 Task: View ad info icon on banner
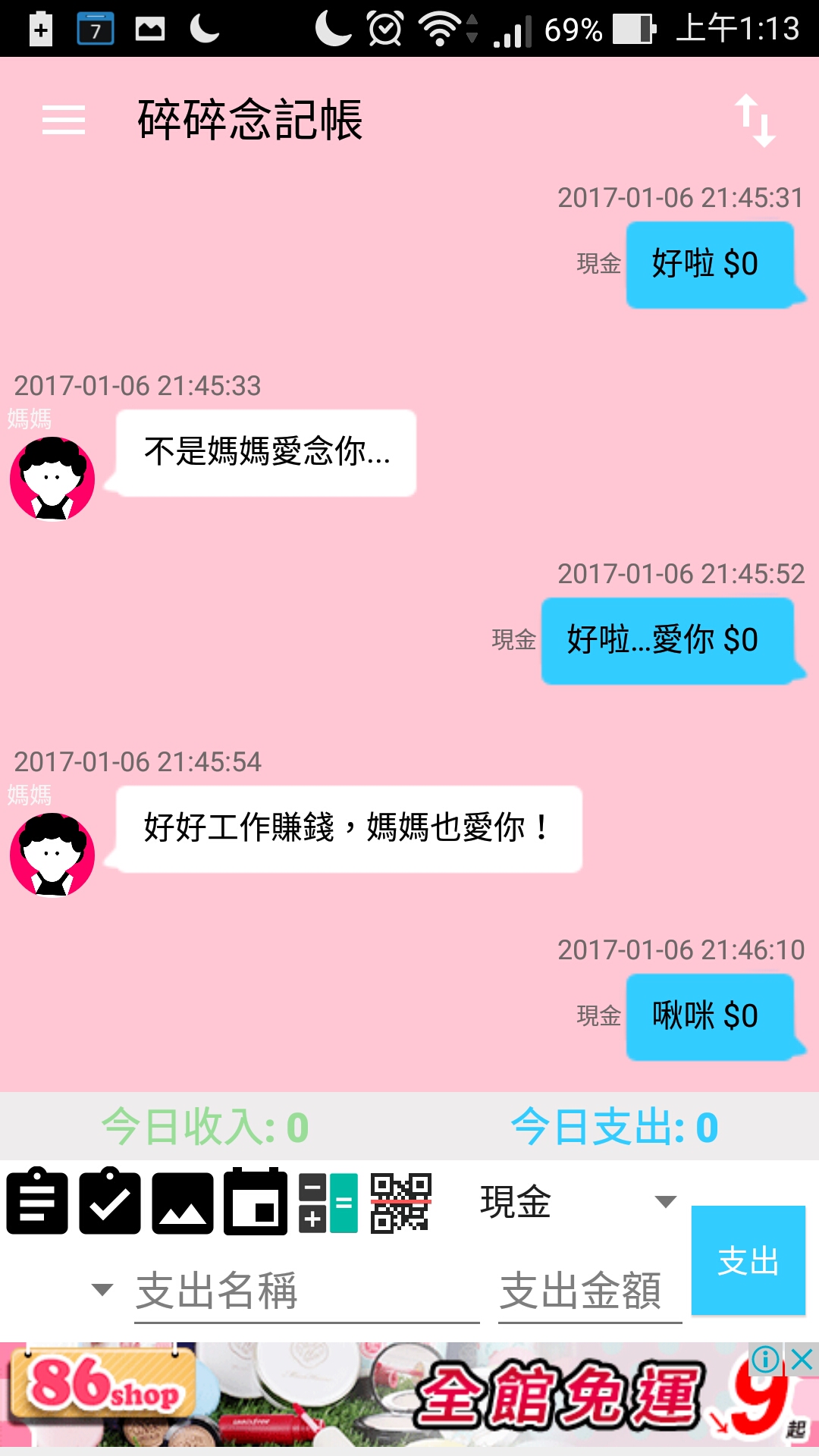766,1360
